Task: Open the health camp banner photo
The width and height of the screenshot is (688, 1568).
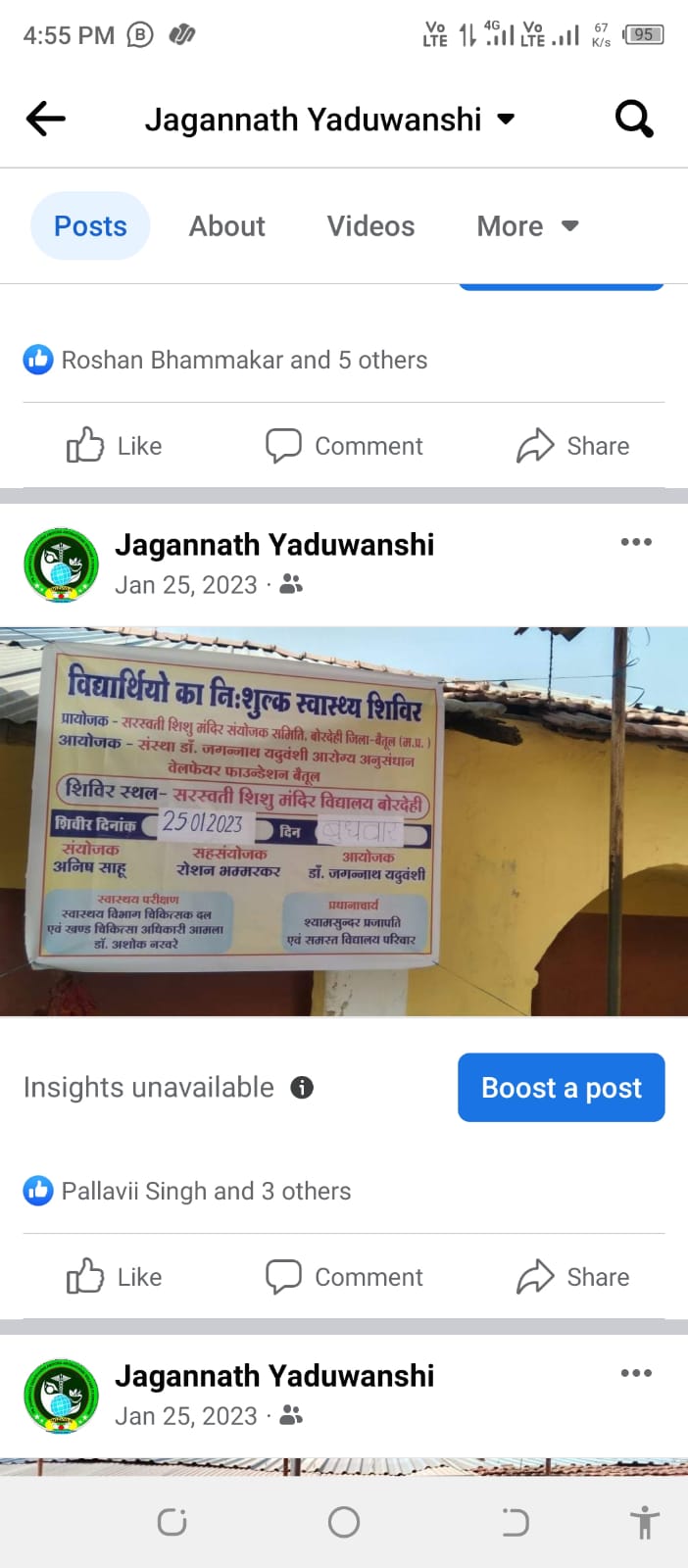Action: coord(344,821)
